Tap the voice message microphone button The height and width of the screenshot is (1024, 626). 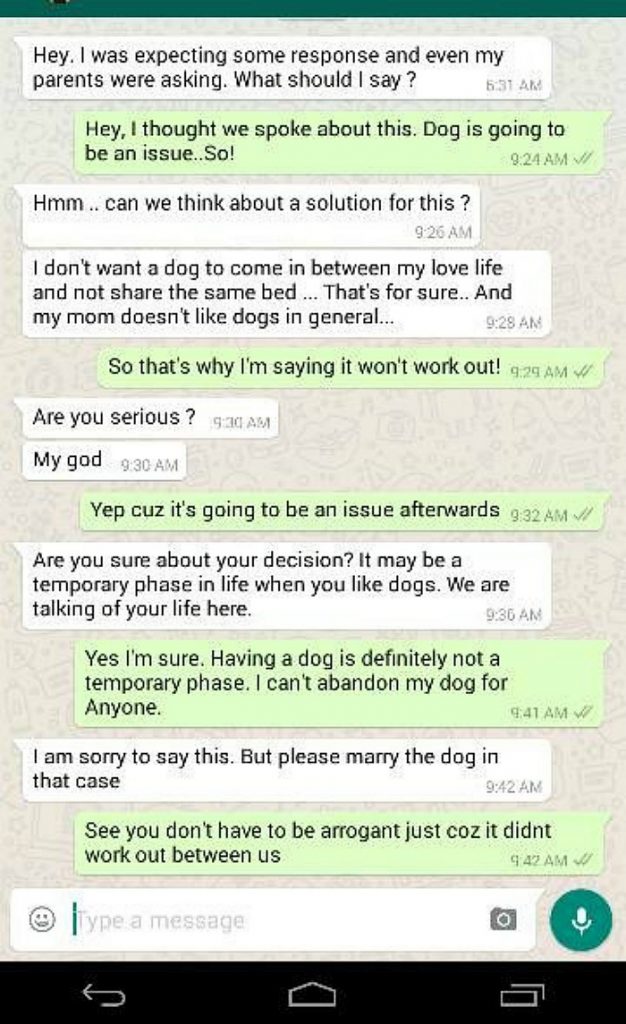click(581, 920)
